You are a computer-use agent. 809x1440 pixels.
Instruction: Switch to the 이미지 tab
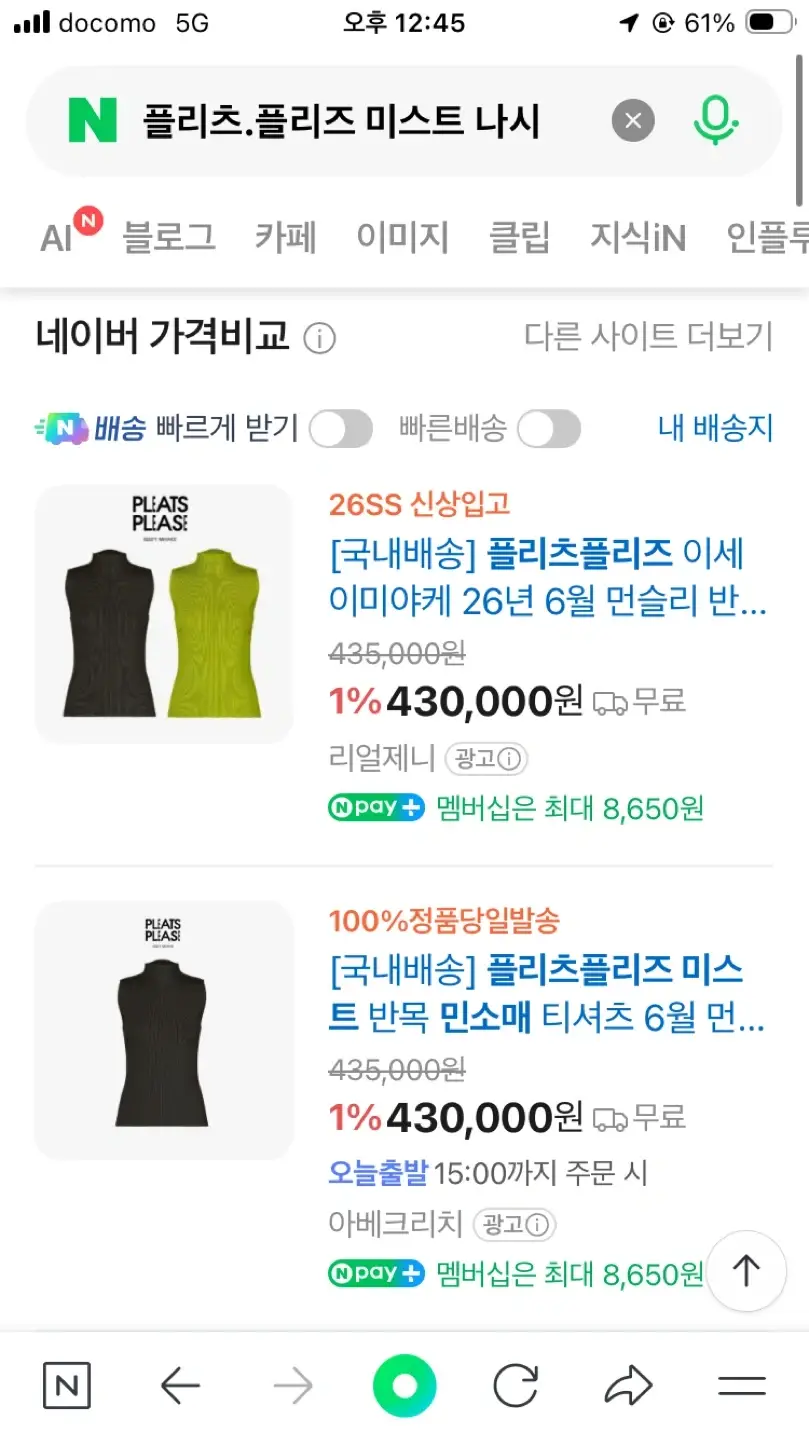coord(402,237)
